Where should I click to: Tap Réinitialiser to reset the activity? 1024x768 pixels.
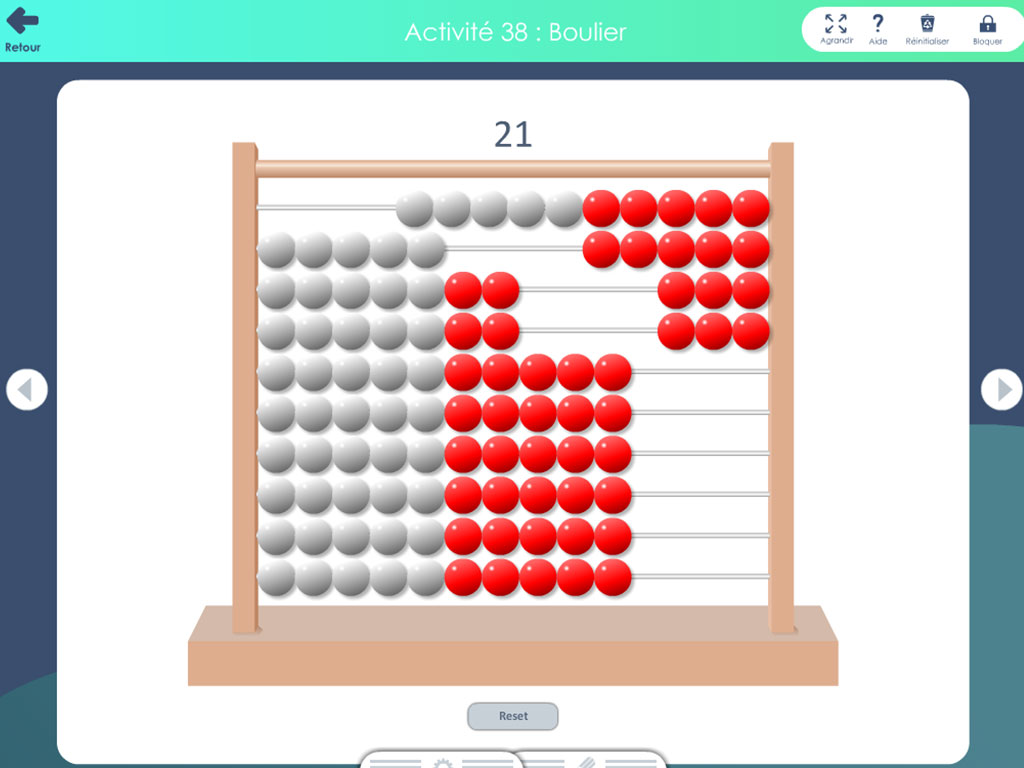coord(927,28)
